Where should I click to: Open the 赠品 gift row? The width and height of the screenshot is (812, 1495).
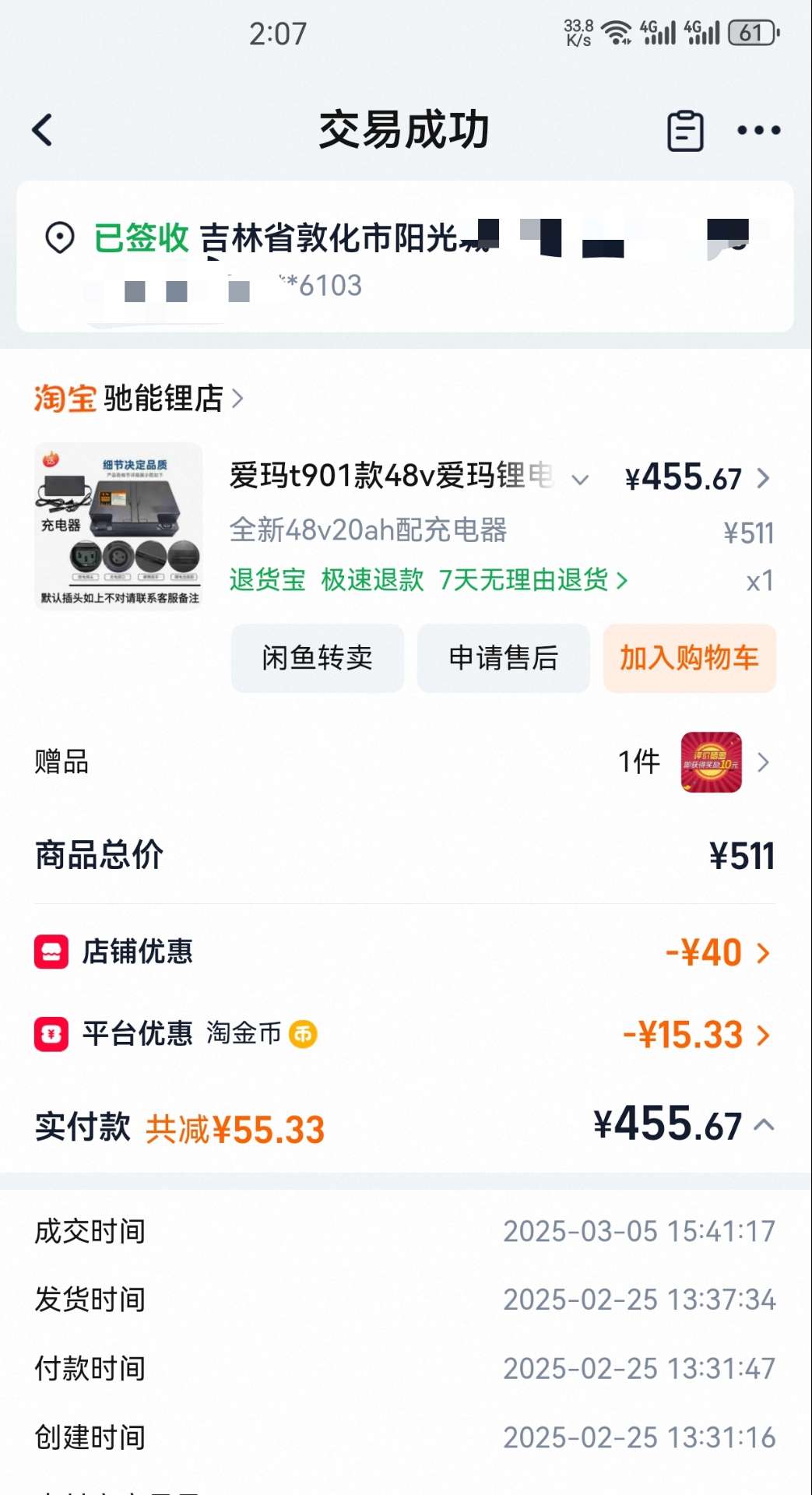[x=405, y=762]
